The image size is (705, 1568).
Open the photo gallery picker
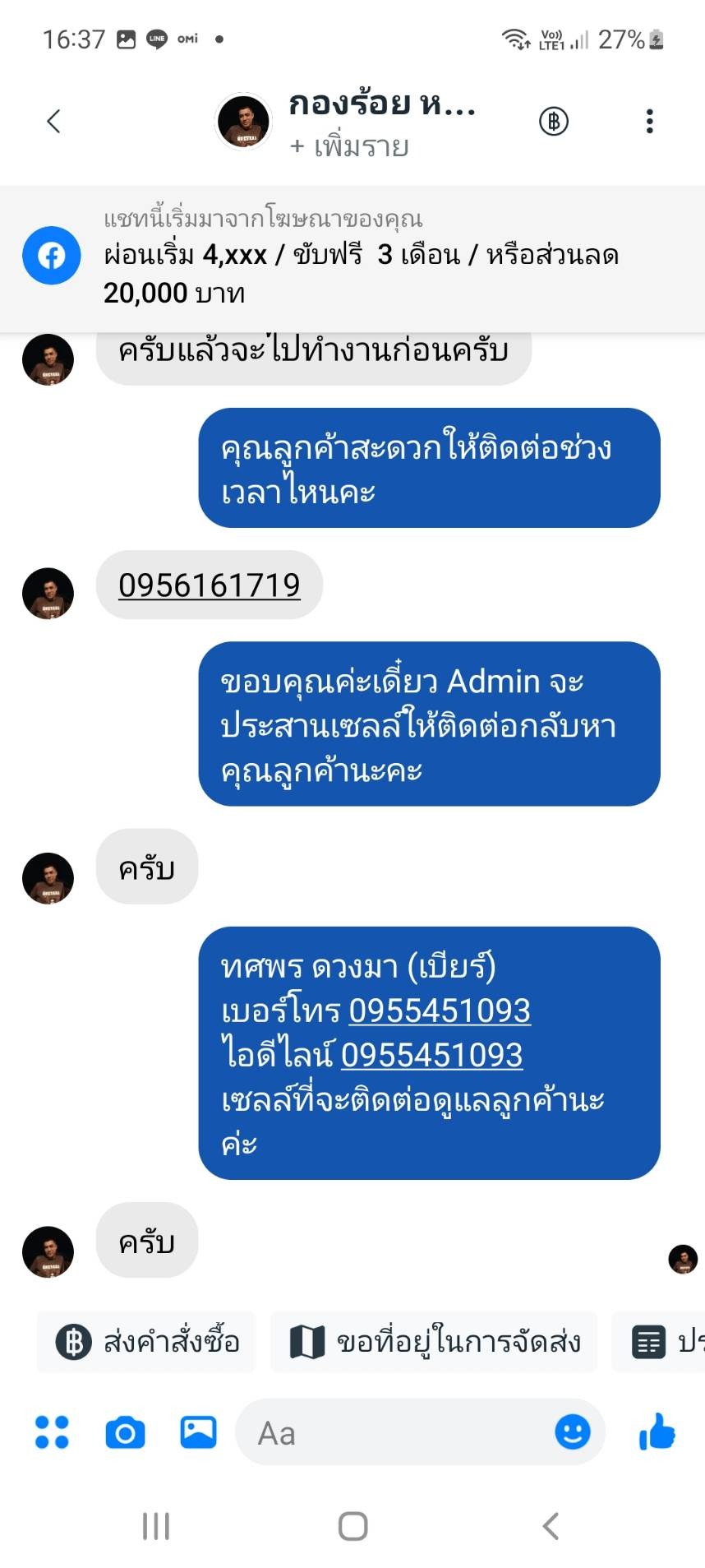(199, 1432)
